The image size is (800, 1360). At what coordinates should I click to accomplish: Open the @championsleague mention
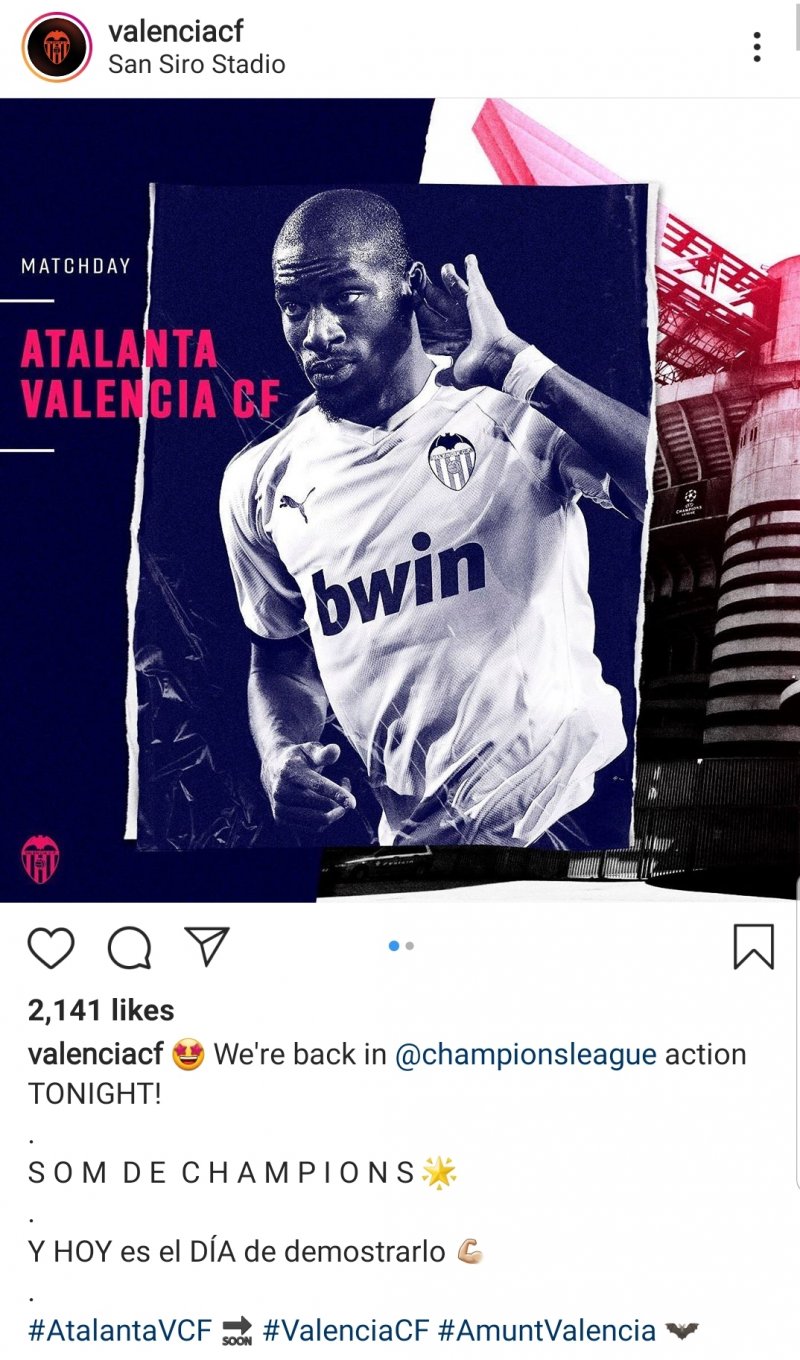click(x=526, y=1055)
